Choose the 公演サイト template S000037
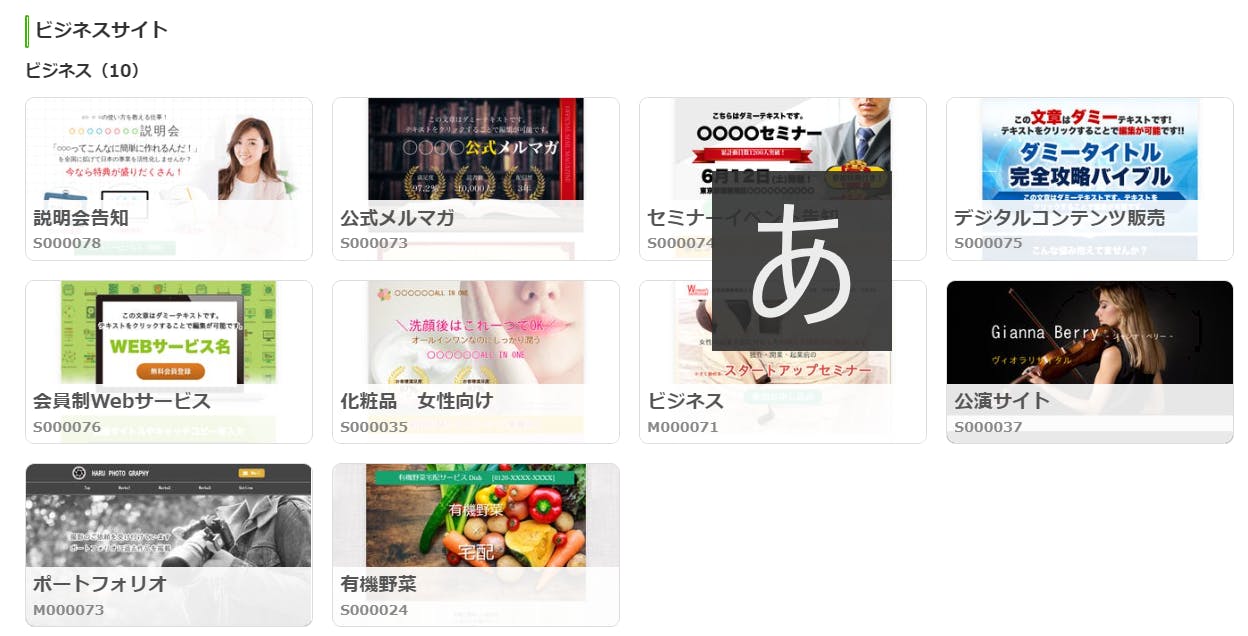Image resolution: width=1248 pixels, height=636 pixels. coord(1089,362)
